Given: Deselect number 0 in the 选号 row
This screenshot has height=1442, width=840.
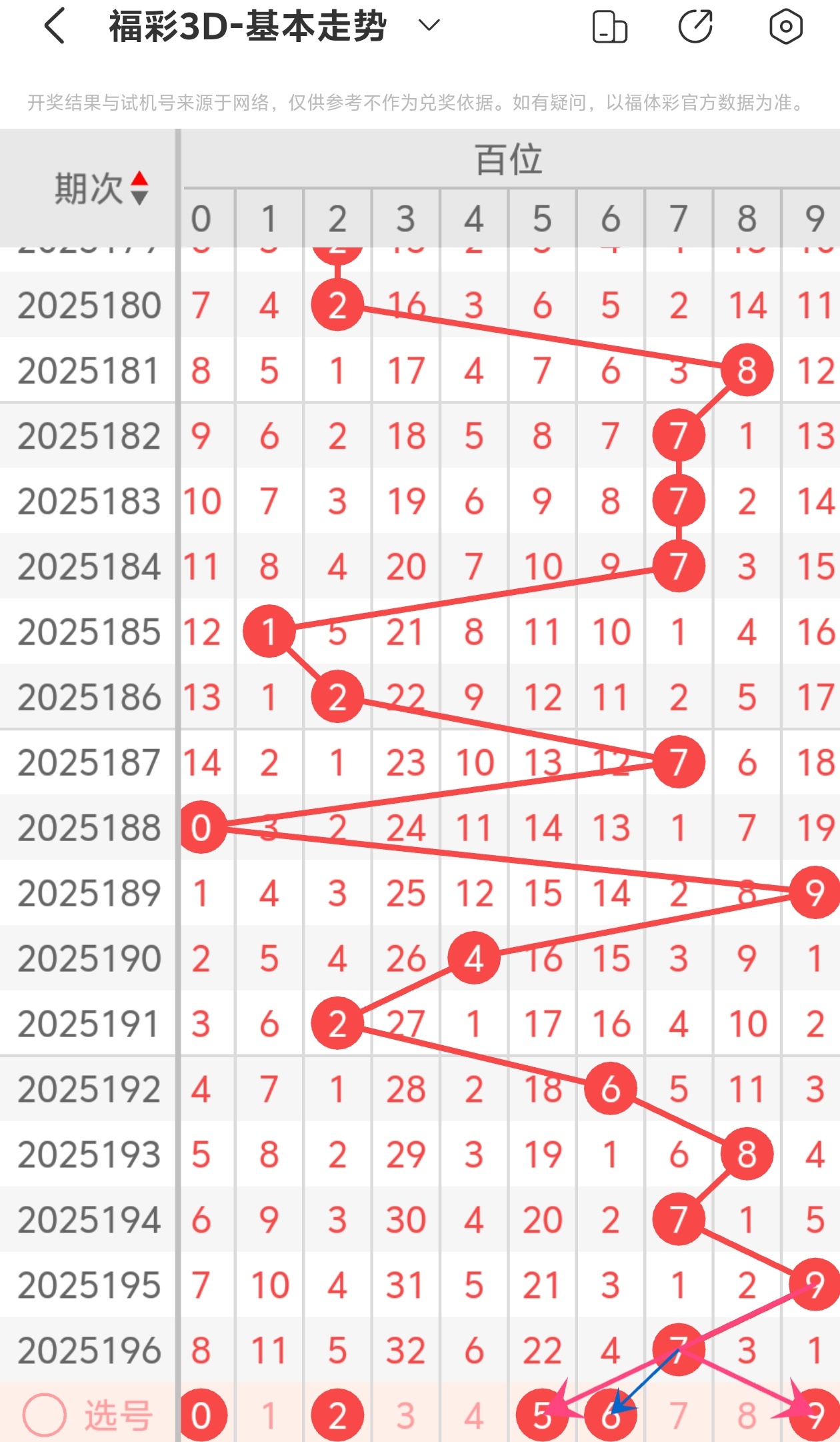Looking at the screenshot, I should 202,1415.
